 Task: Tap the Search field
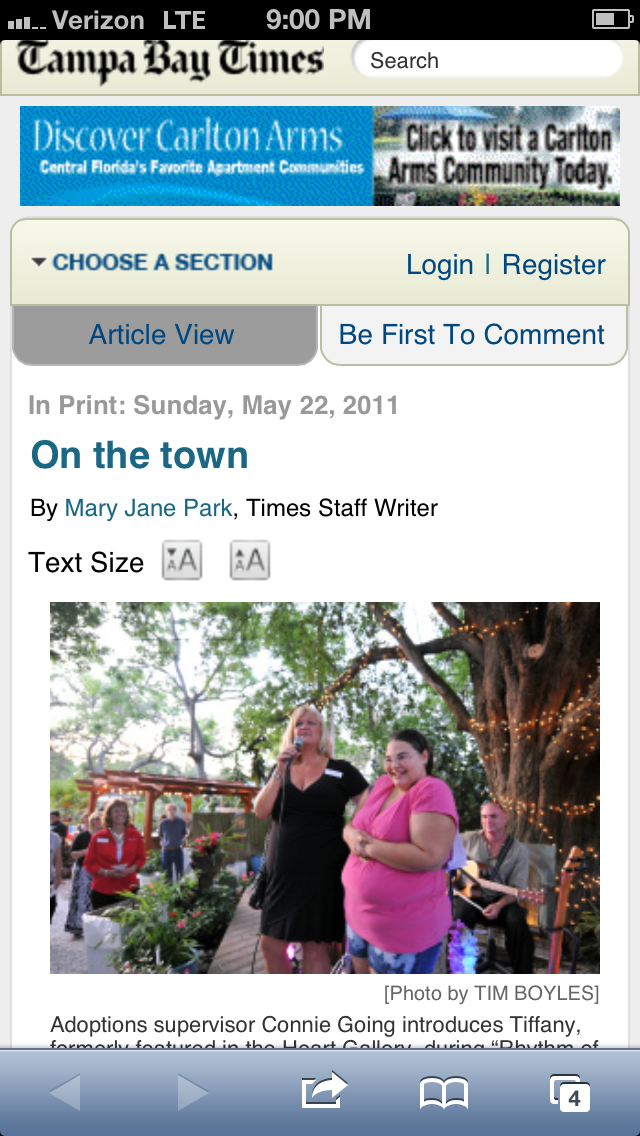pyautogui.click(x=487, y=59)
